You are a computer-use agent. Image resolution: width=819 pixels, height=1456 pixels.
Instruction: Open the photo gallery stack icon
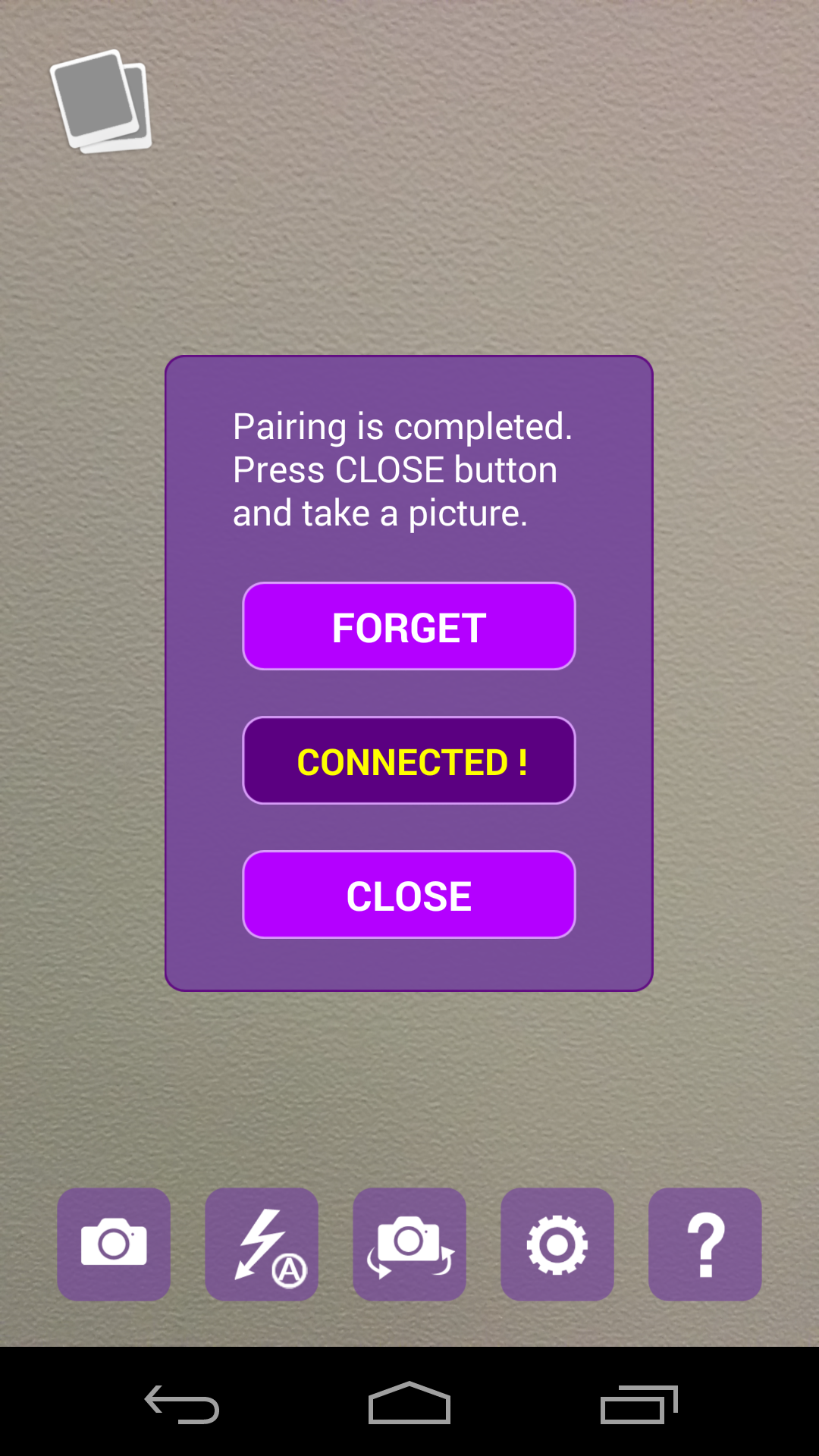(101, 102)
